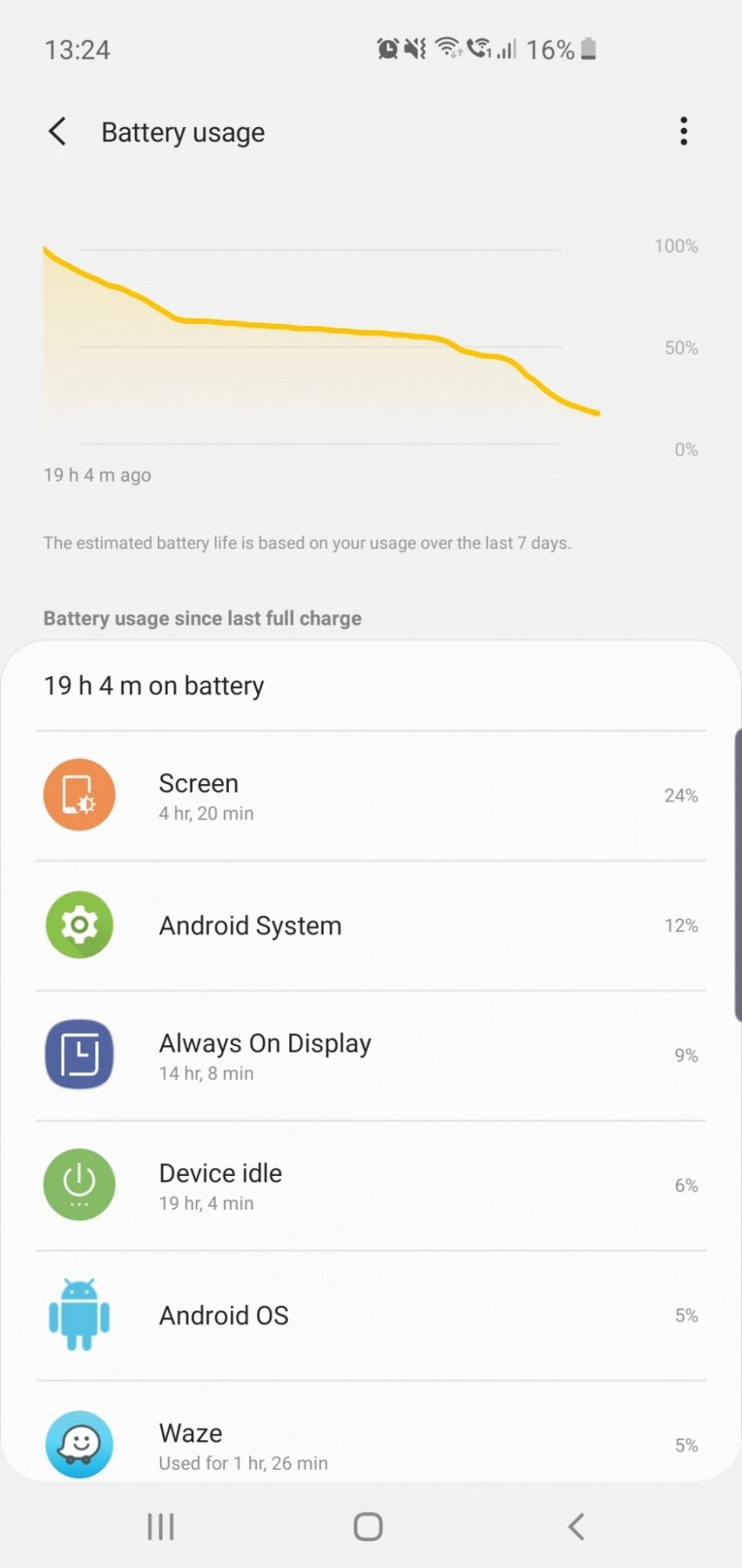The image size is (742, 1568).
Task: Select the Always On Display row
Action: coord(370,1056)
